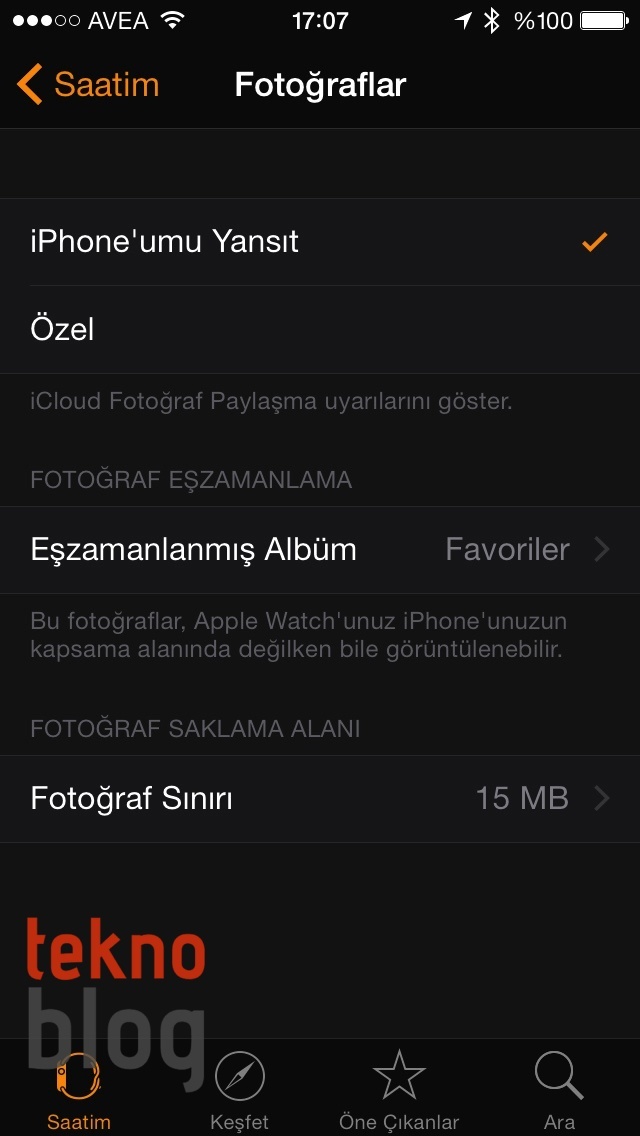
Task: Select iPhone'umu Yansıt option
Action: (x=320, y=242)
